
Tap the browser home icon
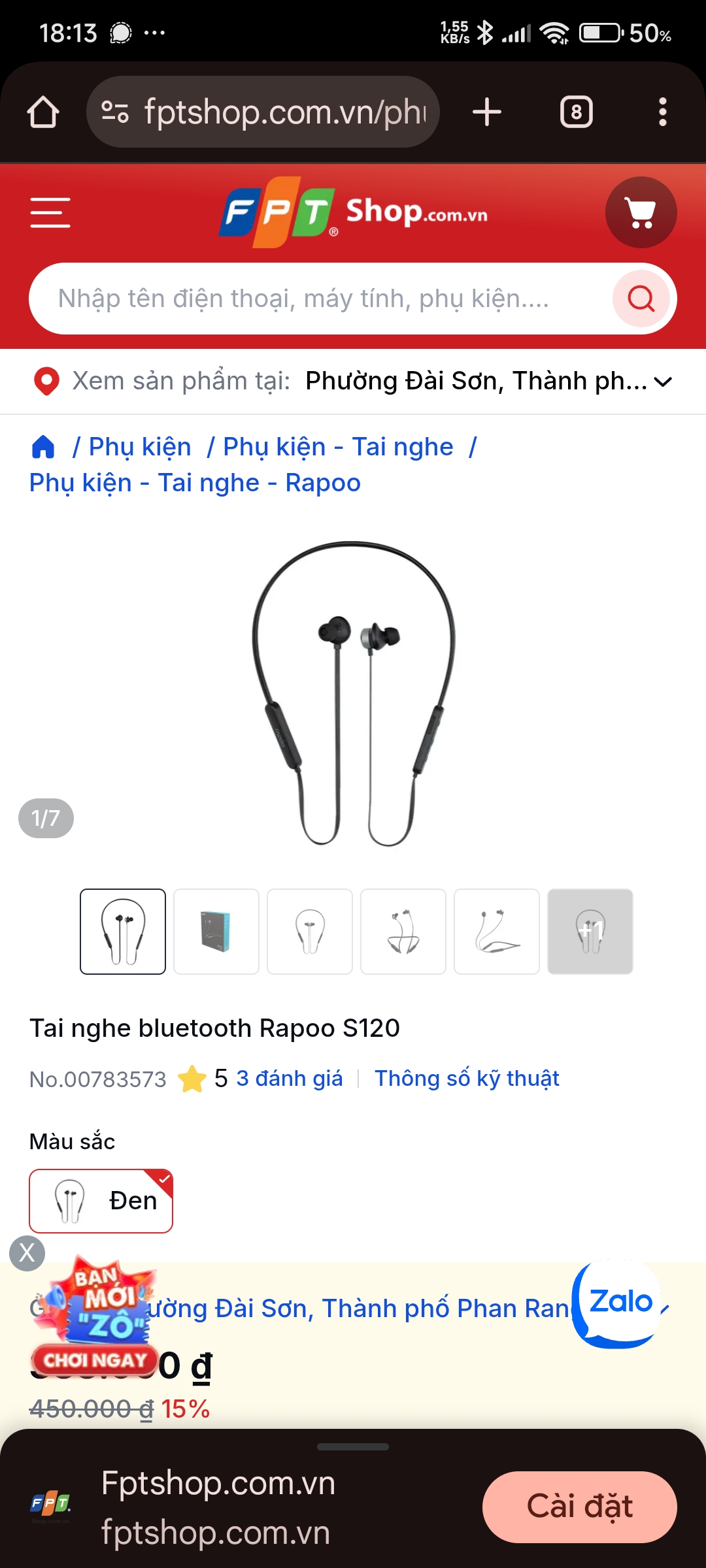[x=43, y=111]
